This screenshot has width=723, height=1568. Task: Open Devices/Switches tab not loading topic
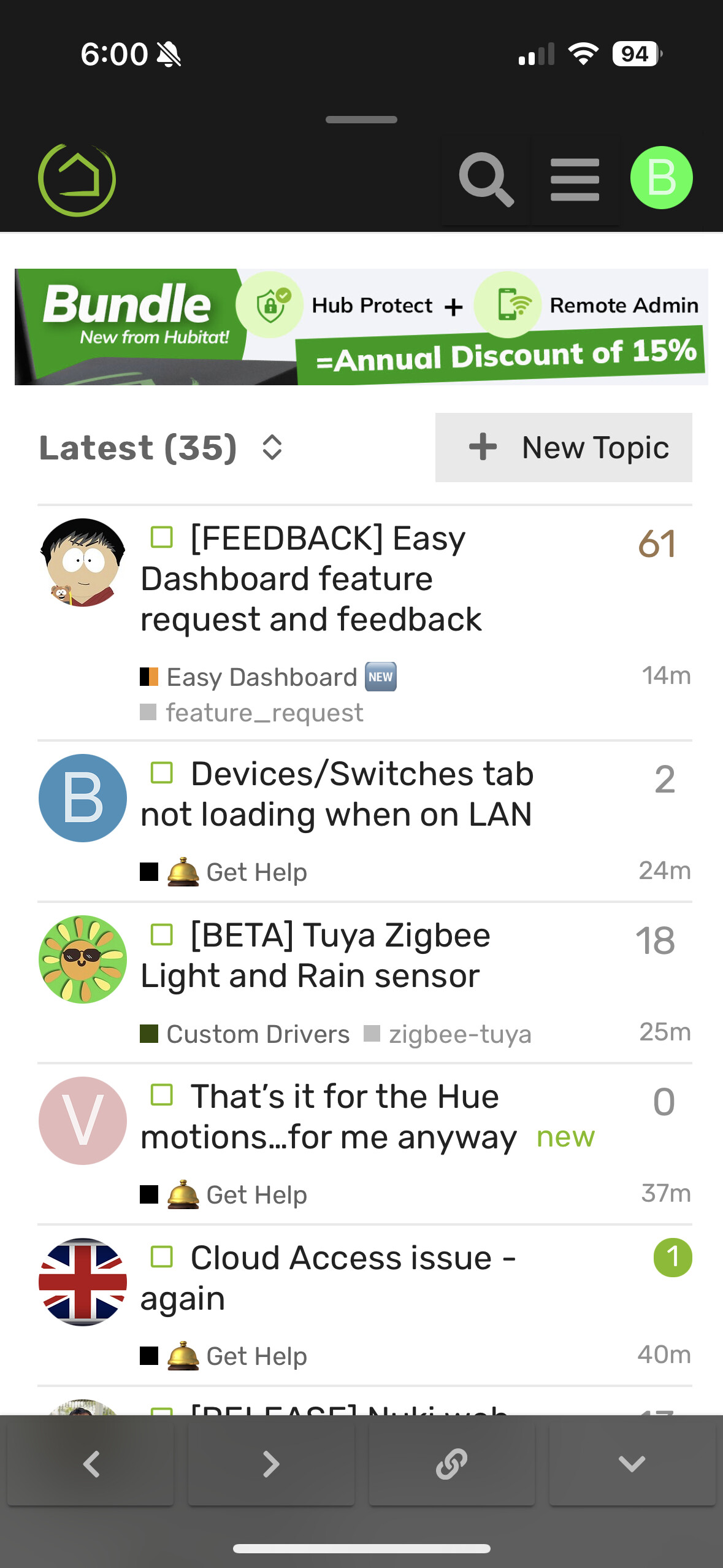pos(337,794)
